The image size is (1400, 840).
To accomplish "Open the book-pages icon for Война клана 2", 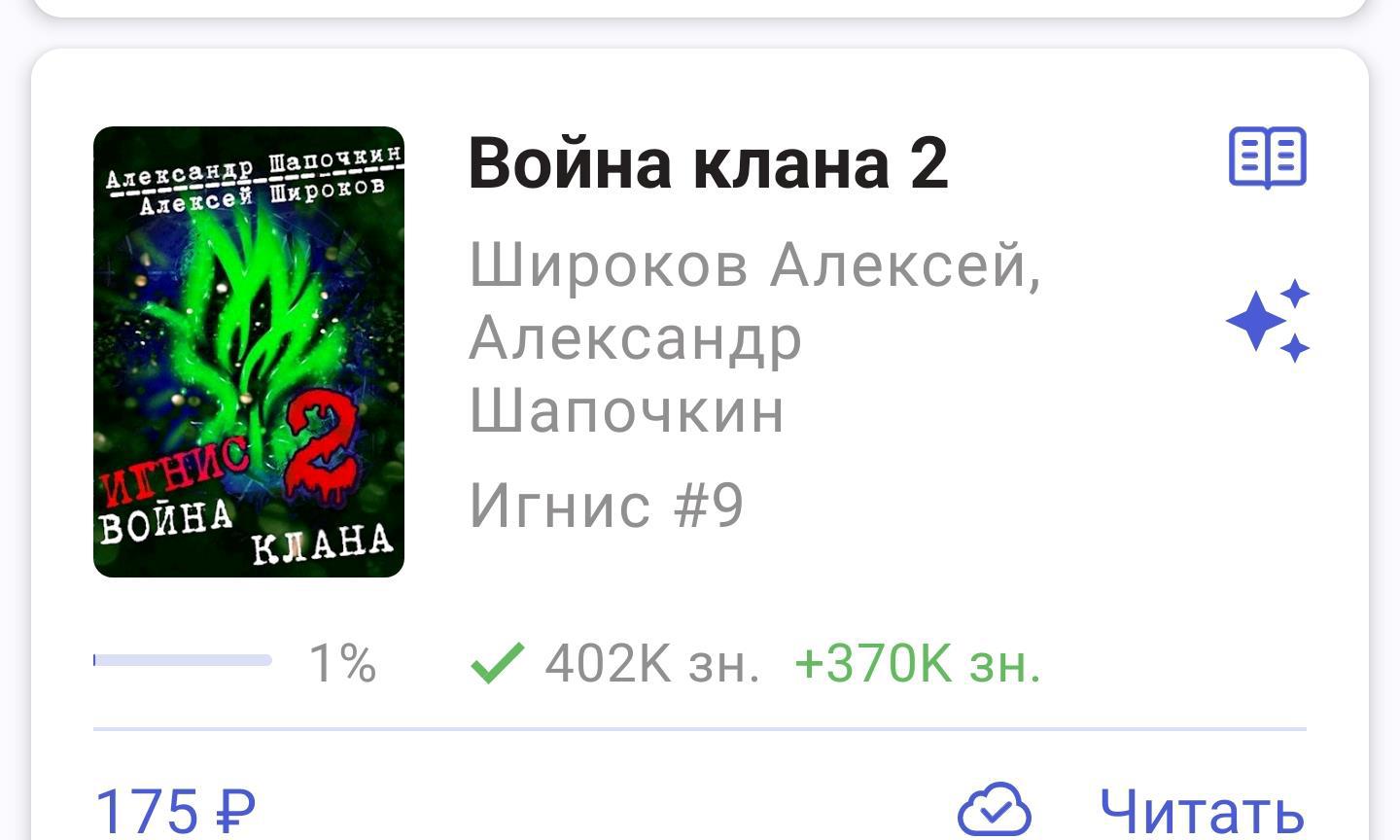I will (1267, 157).
